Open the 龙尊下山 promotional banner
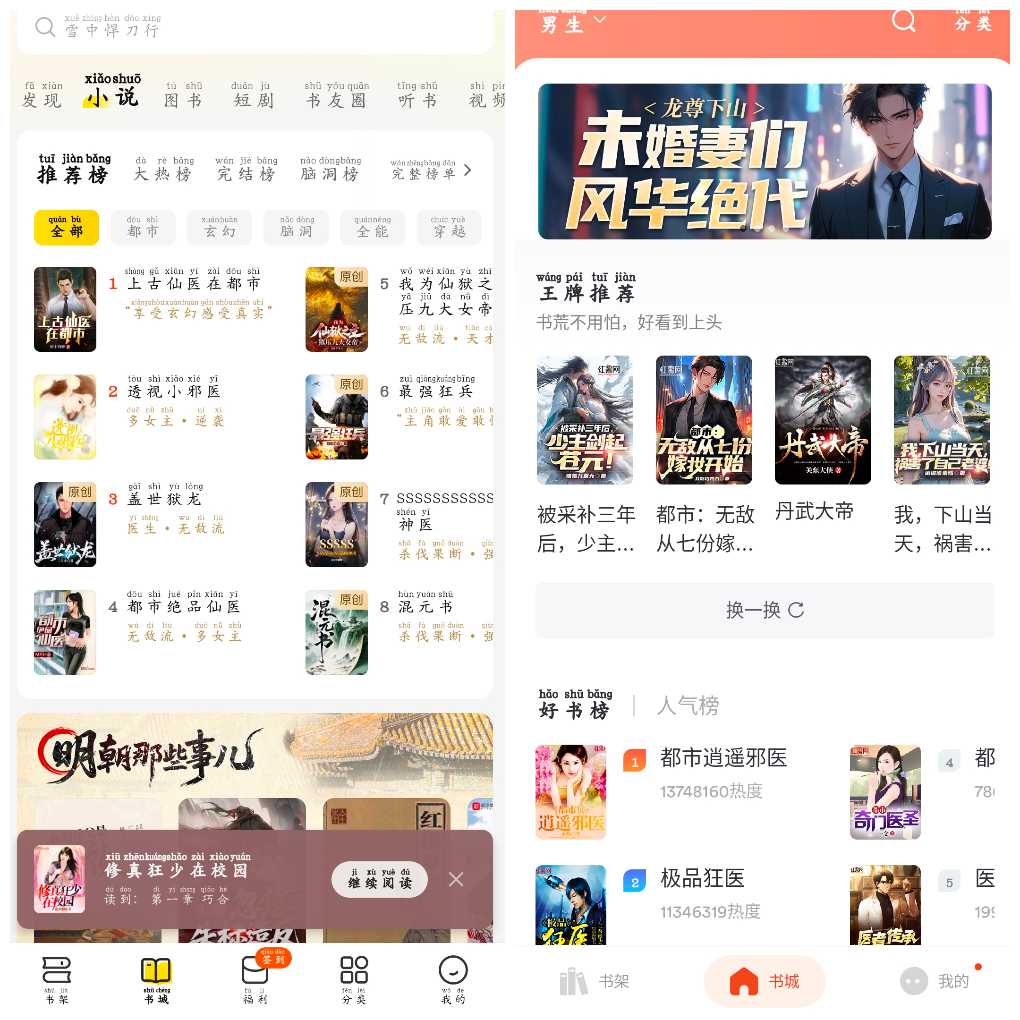Image resolution: width=1020 pixels, height=1020 pixels. coord(764,161)
